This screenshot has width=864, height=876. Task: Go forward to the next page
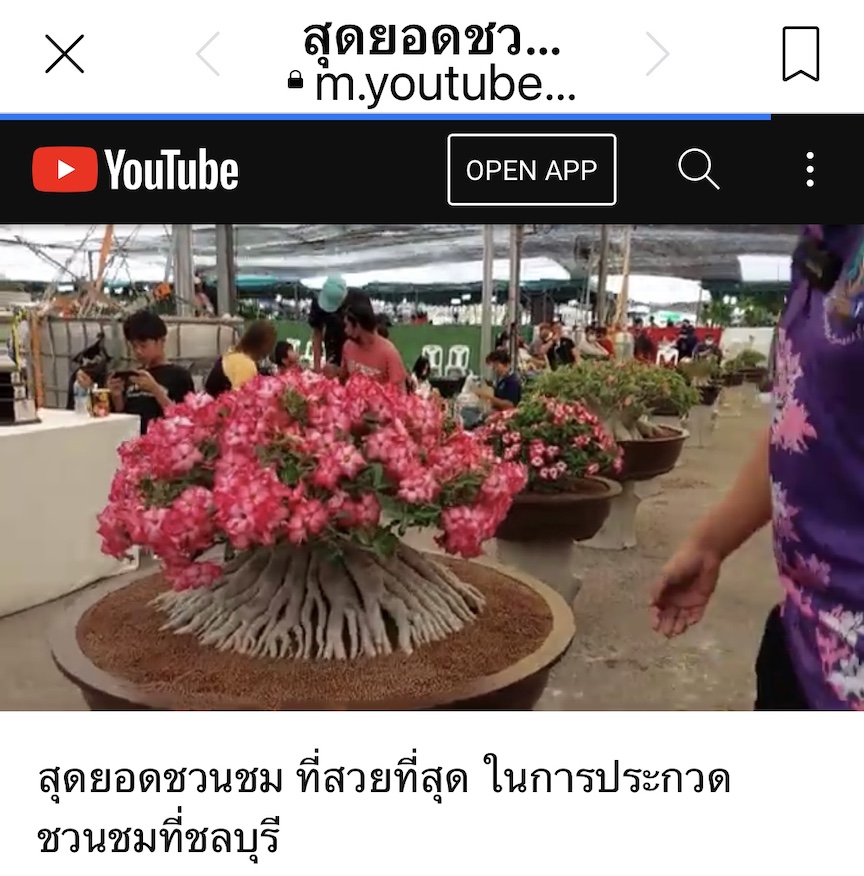point(657,54)
